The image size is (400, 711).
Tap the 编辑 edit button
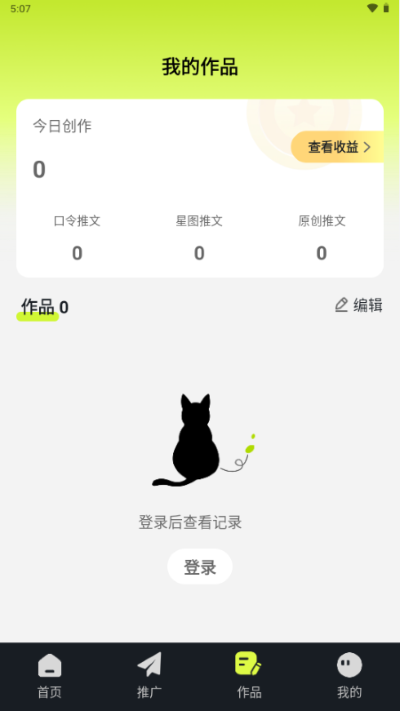coord(358,305)
